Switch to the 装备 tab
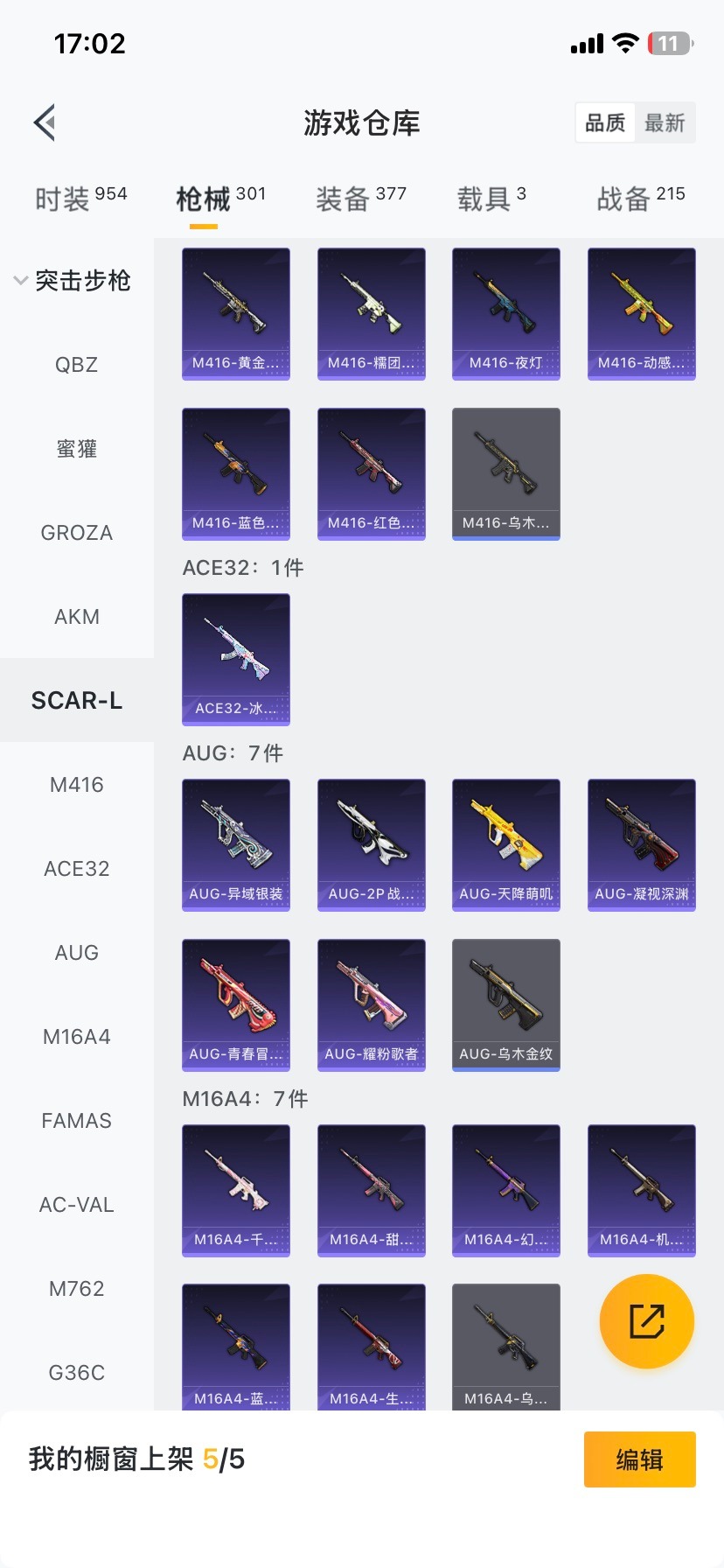This screenshot has width=724, height=1568. (360, 199)
